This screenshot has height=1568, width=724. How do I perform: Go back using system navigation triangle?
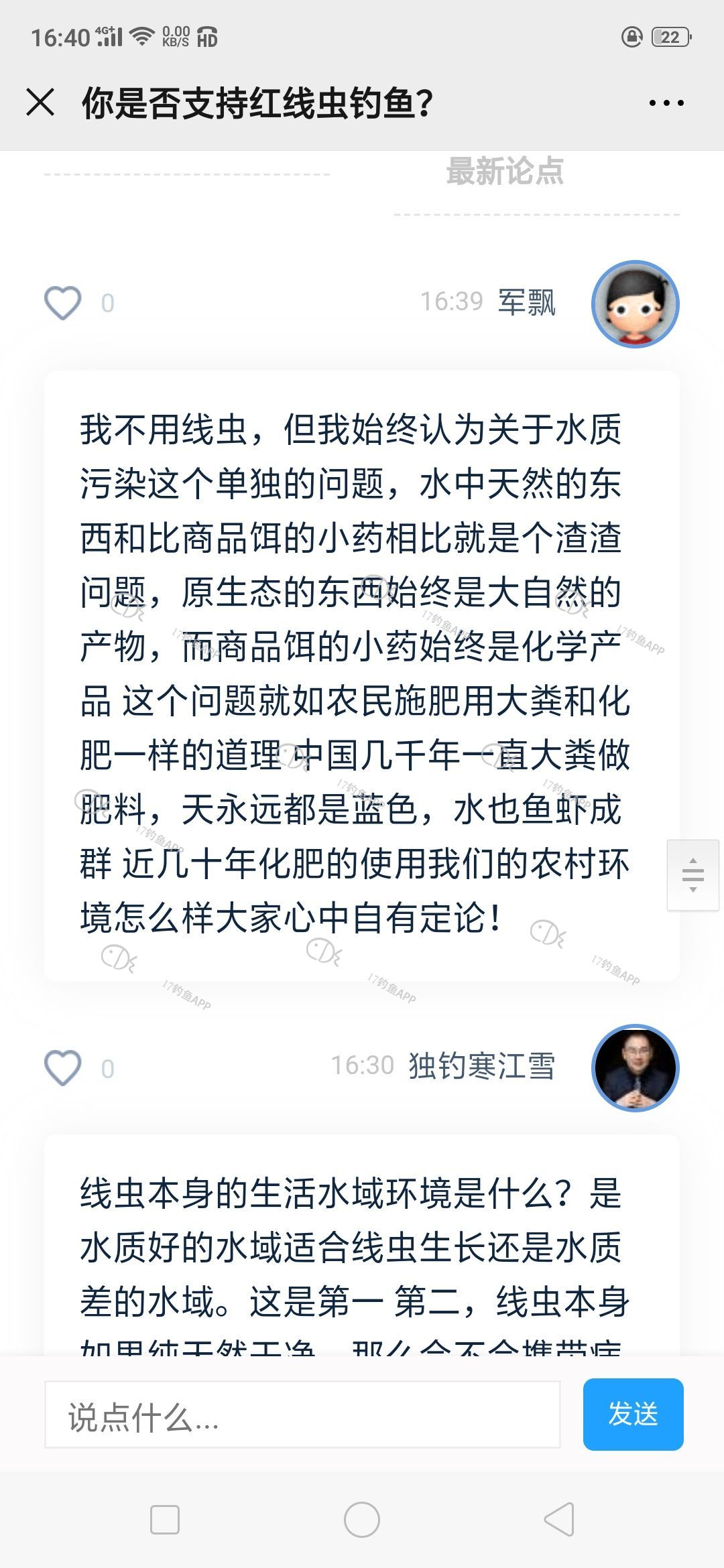click(559, 1519)
